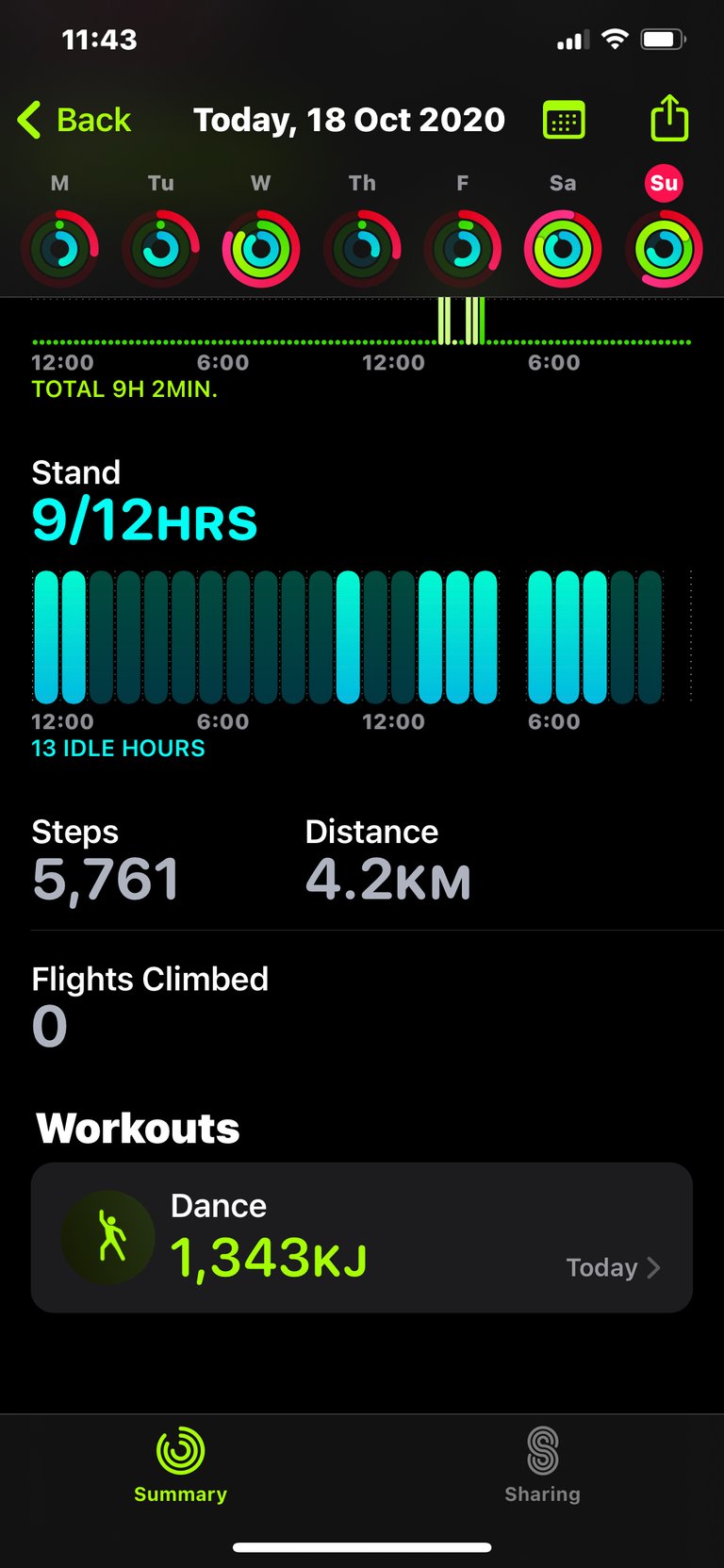This screenshot has height=1568, width=724.
Task: Go back using the Back button
Action: pos(74,120)
